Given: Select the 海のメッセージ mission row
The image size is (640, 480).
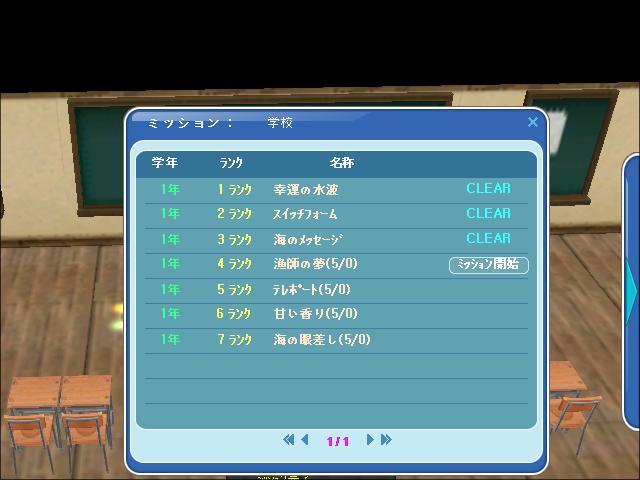Looking at the screenshot, I should [x=308, y=239].
